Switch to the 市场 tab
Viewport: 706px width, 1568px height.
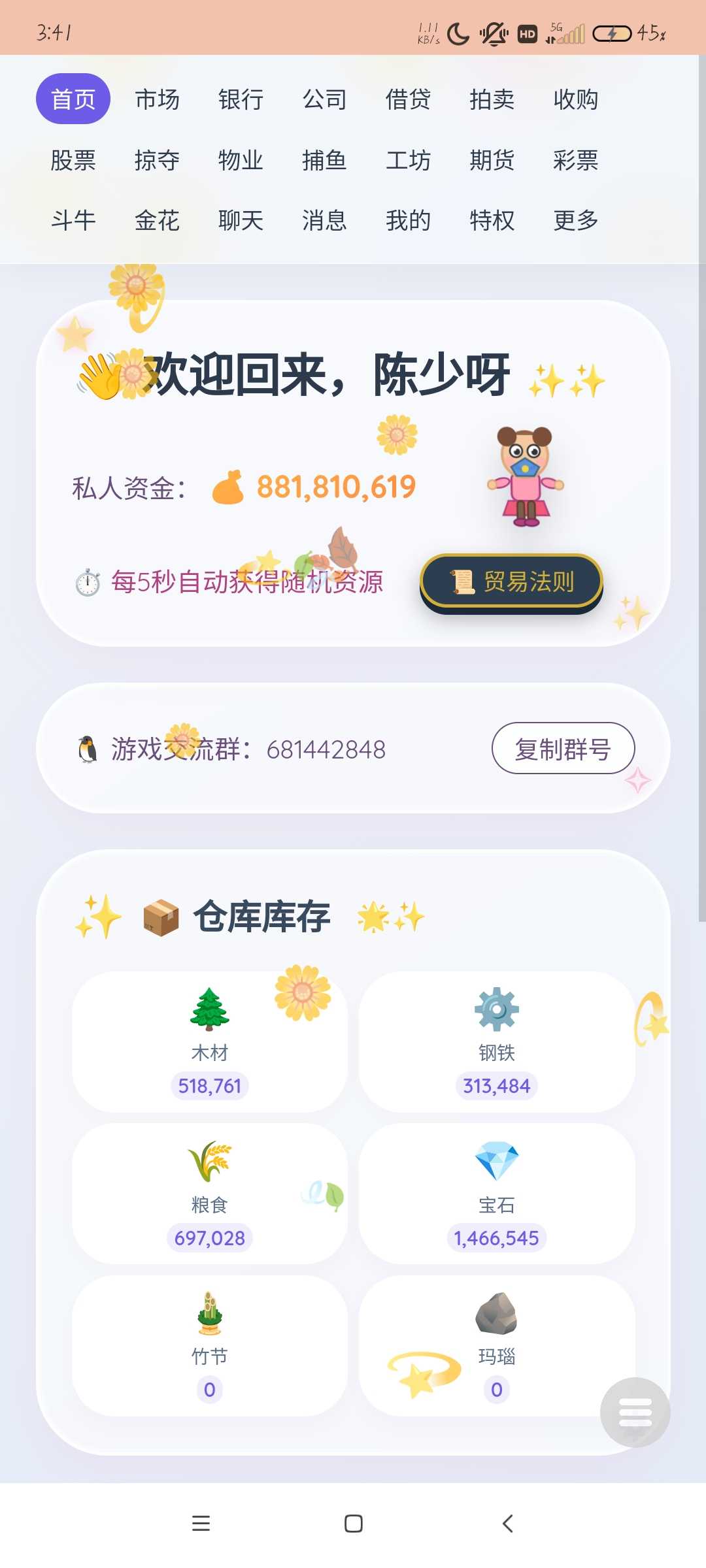pyautogui.click(x=157, y=99)
